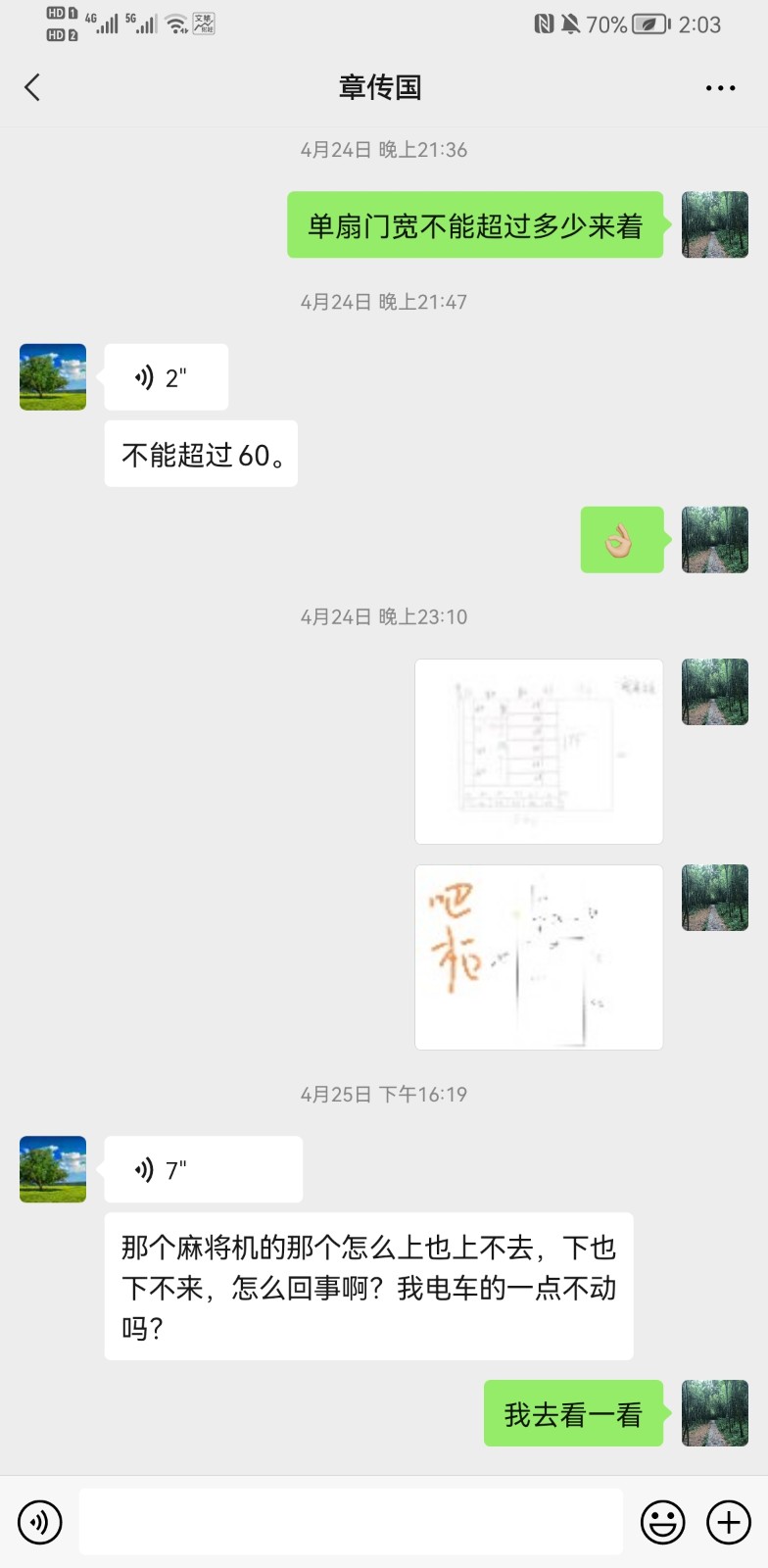This screenshot has height=1568, width=768.
Task: Play the 2-second voice message
Action: (x=166, y=377)
